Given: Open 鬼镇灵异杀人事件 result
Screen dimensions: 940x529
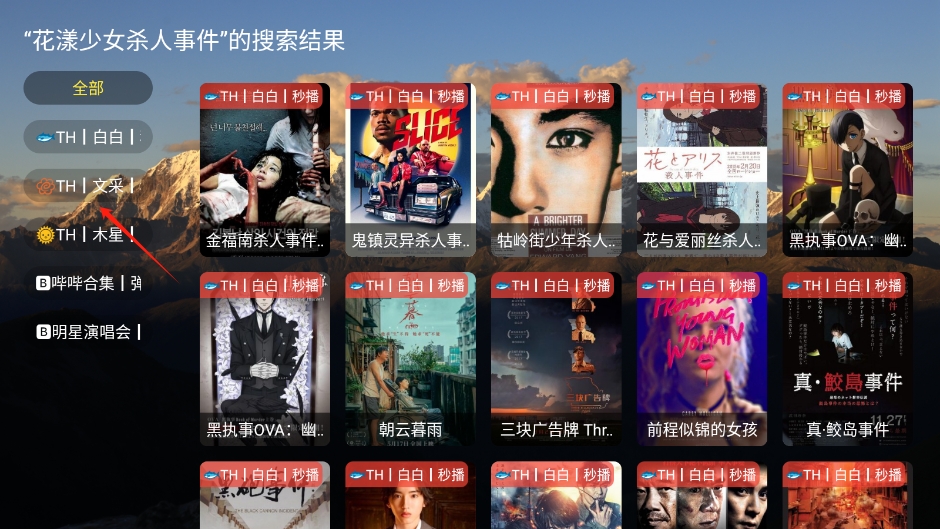Looking at the screenshot, I should (411, 170).
